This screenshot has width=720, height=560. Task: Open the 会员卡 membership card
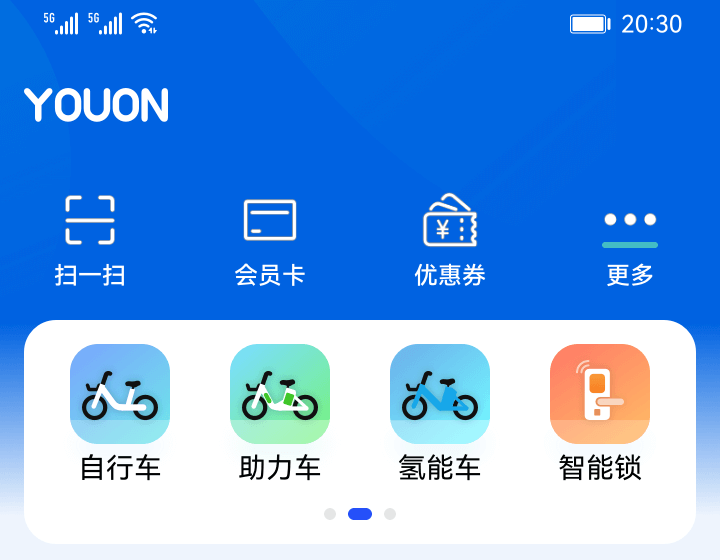click(270, 238)
